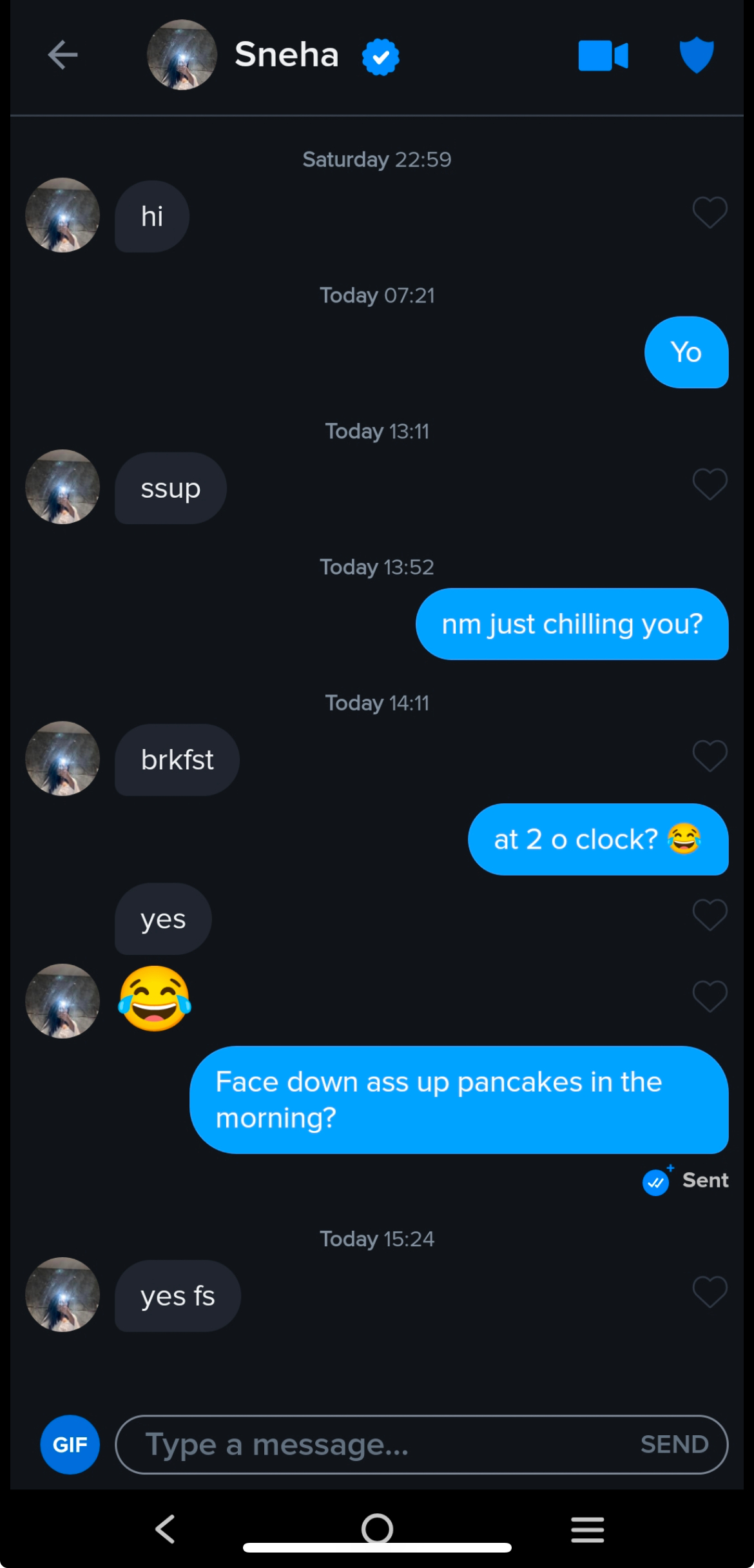The height and width of the screenshot is (1568, 754).
Task: Open the GIF picker
Action: click(x=70, y=1445)
